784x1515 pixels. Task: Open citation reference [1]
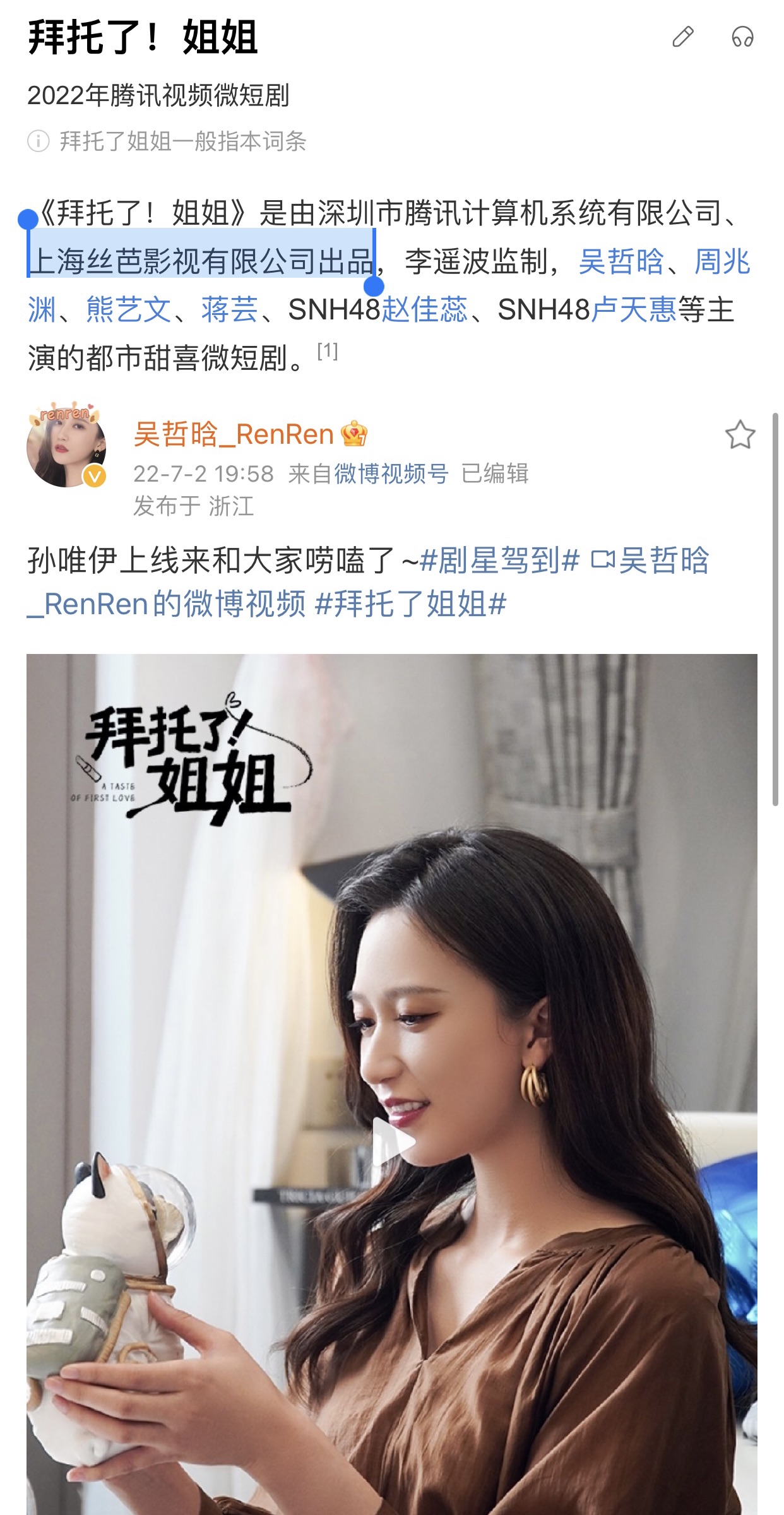327,351
